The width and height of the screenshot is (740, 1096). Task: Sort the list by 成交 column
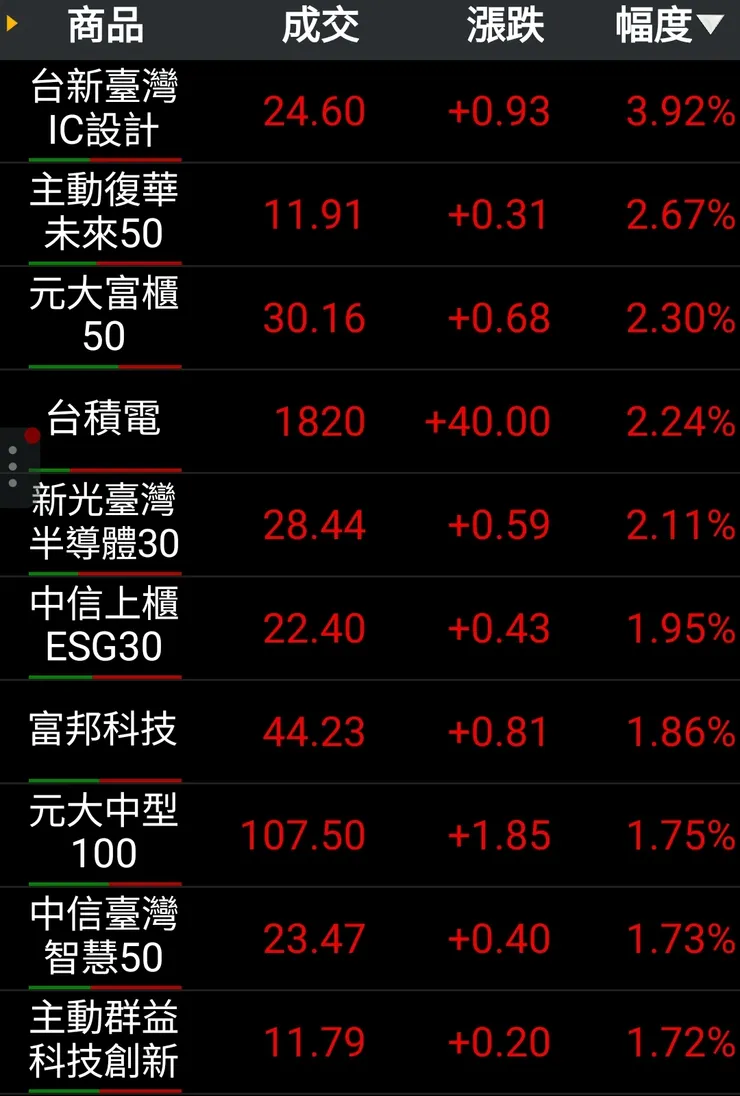(320, 27)
